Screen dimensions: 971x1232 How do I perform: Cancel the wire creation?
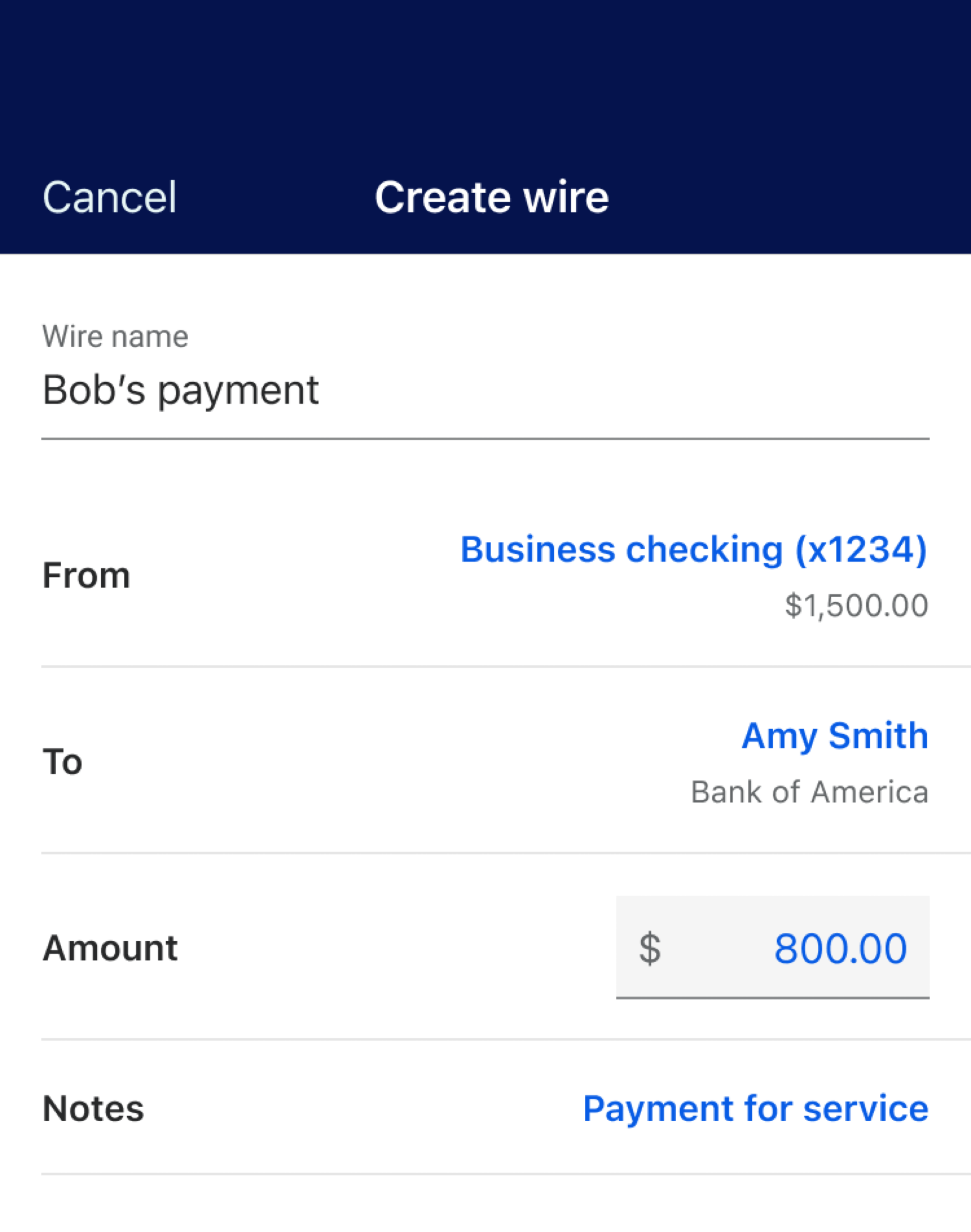coord(109,197)
